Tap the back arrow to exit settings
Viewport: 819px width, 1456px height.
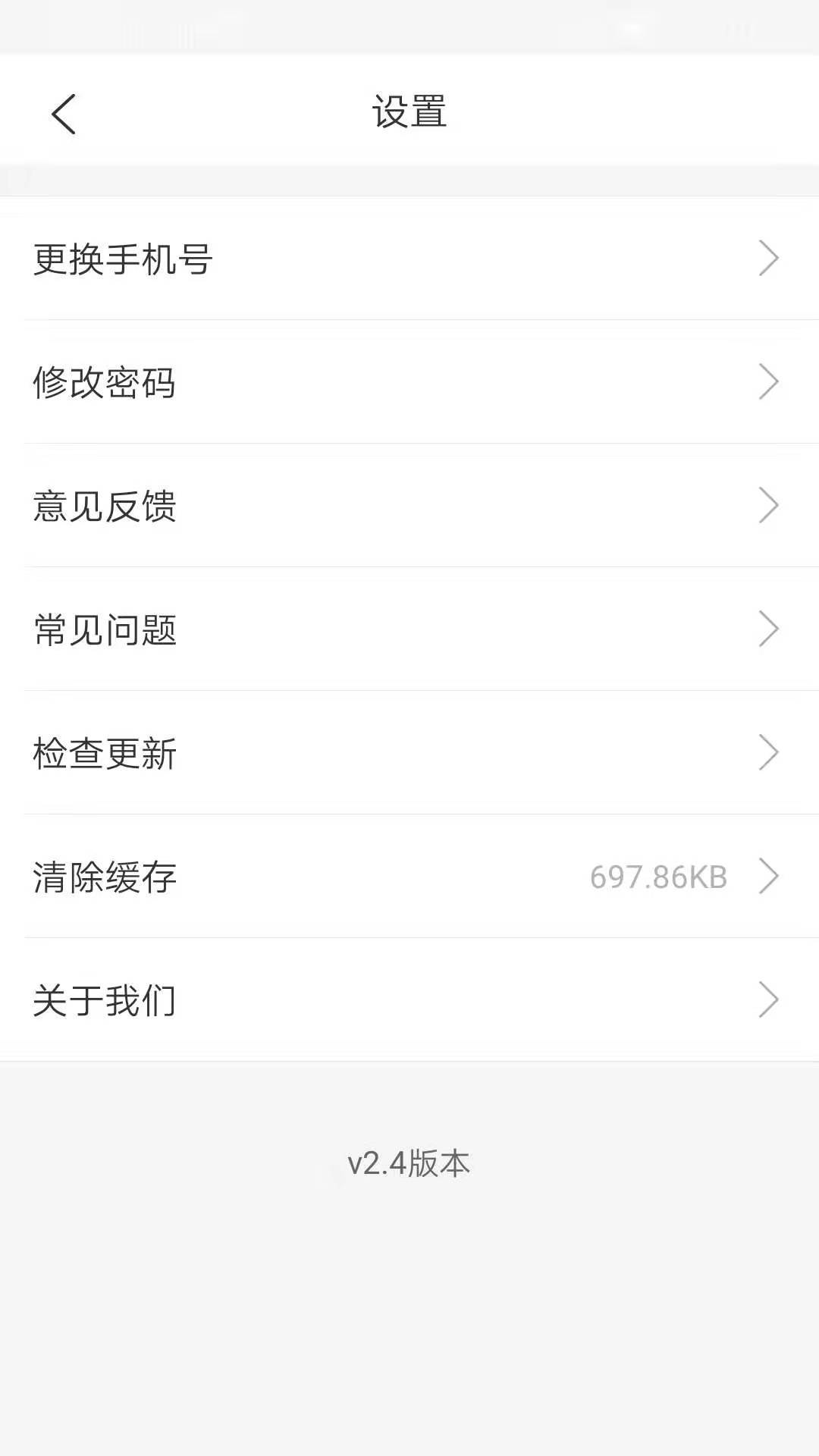click(x=64, y=112)
